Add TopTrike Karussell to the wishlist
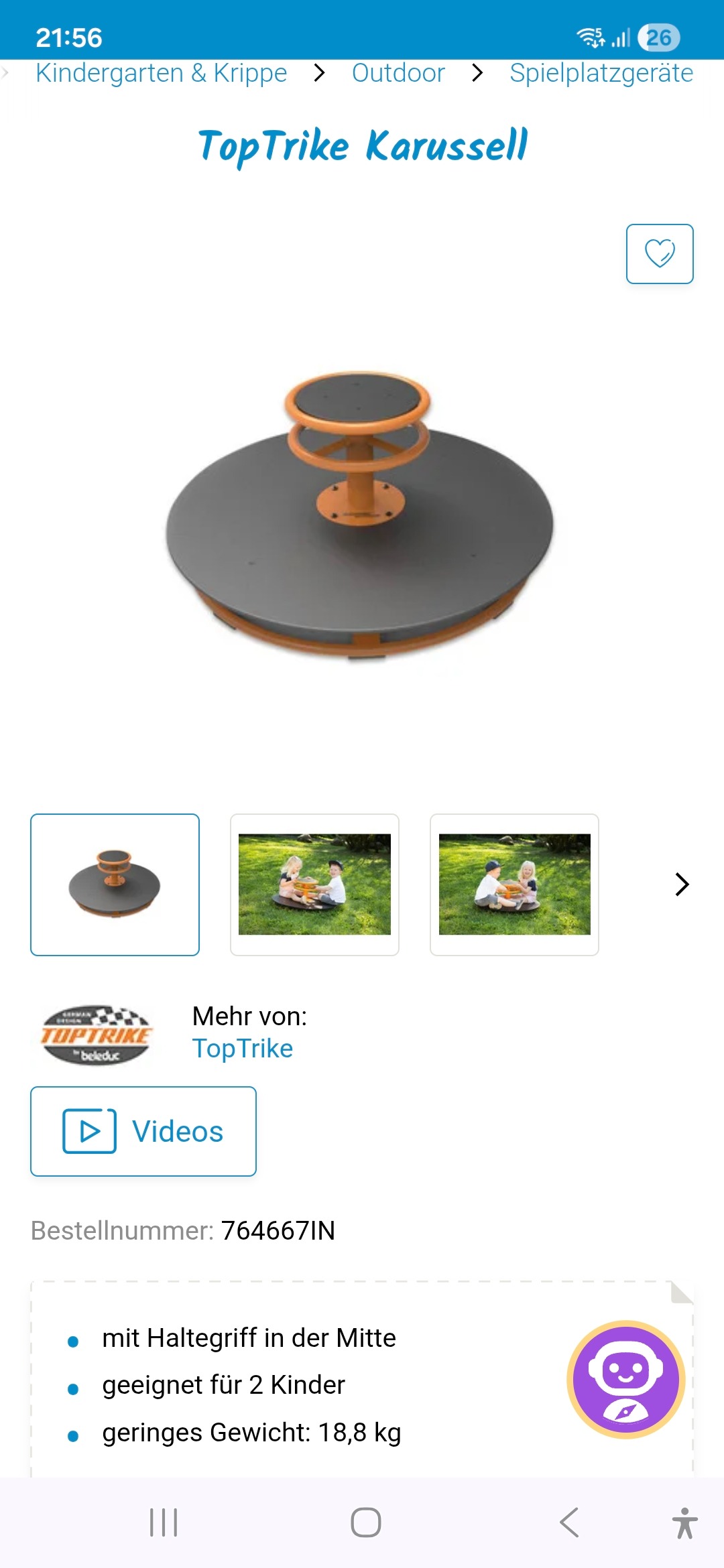Image resolution: width=724 pixels, height=1568 pixels. click(x=660, y=254)
